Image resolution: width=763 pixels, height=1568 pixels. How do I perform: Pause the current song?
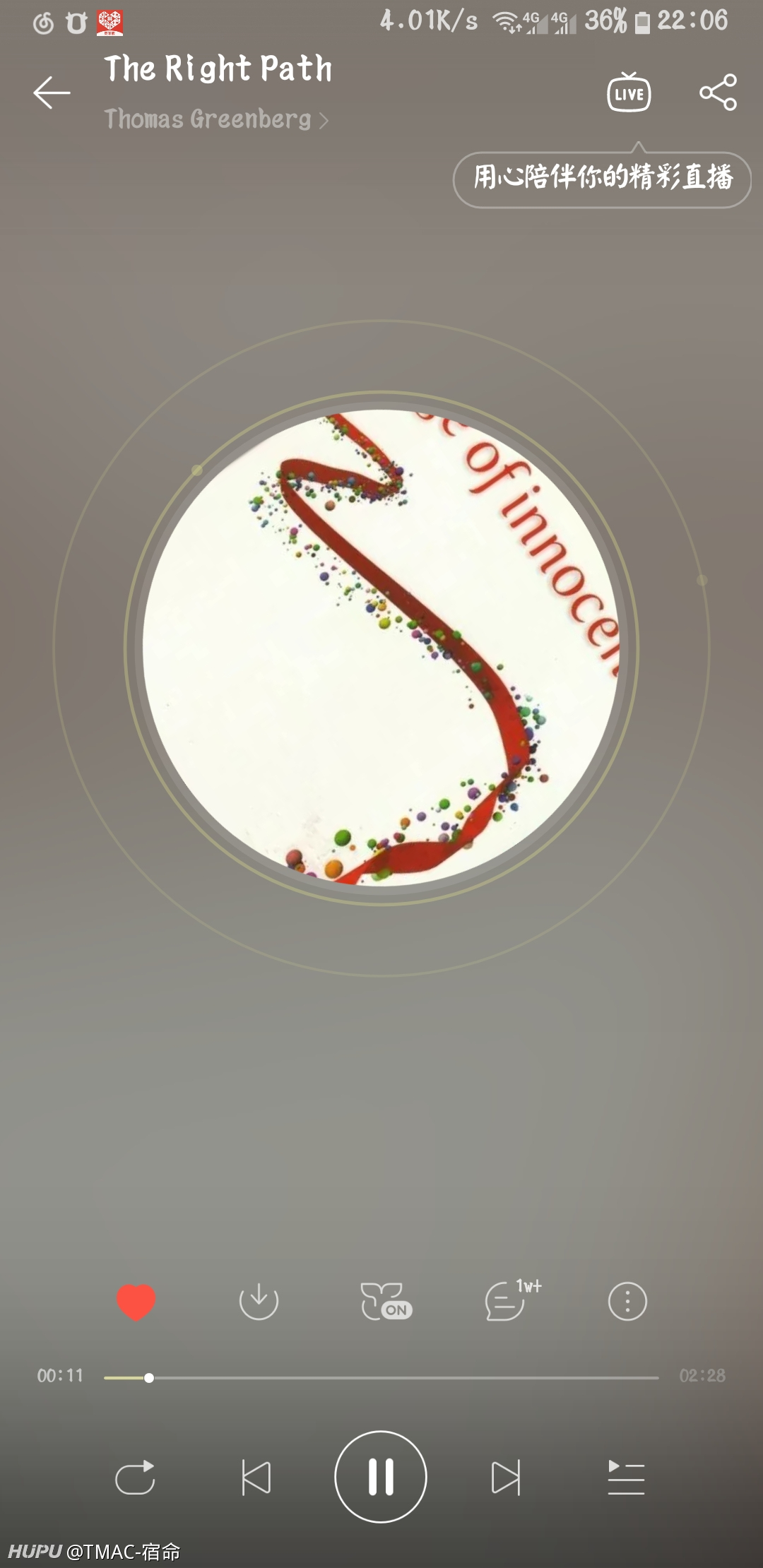coord(381,1477)
